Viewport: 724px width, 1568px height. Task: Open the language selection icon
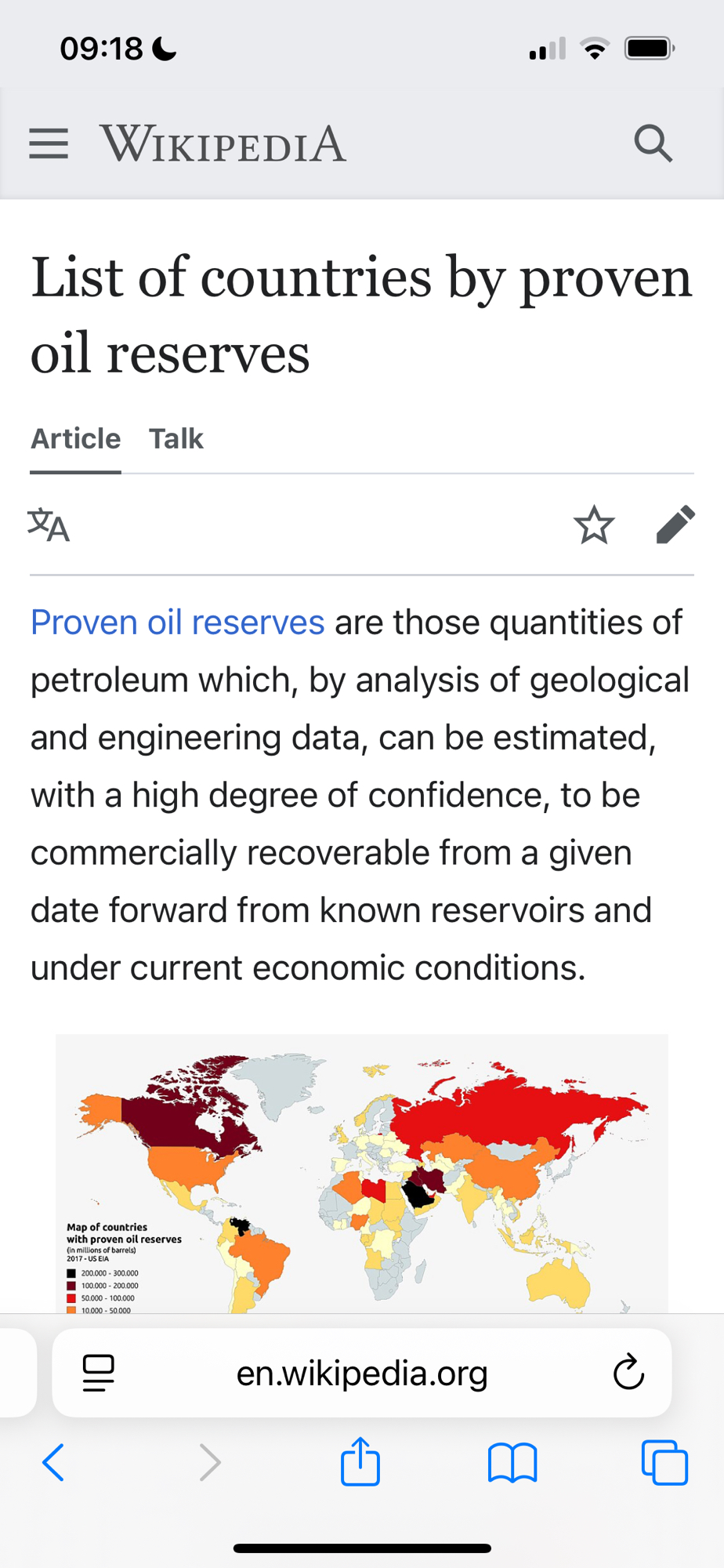click(49, 524)
